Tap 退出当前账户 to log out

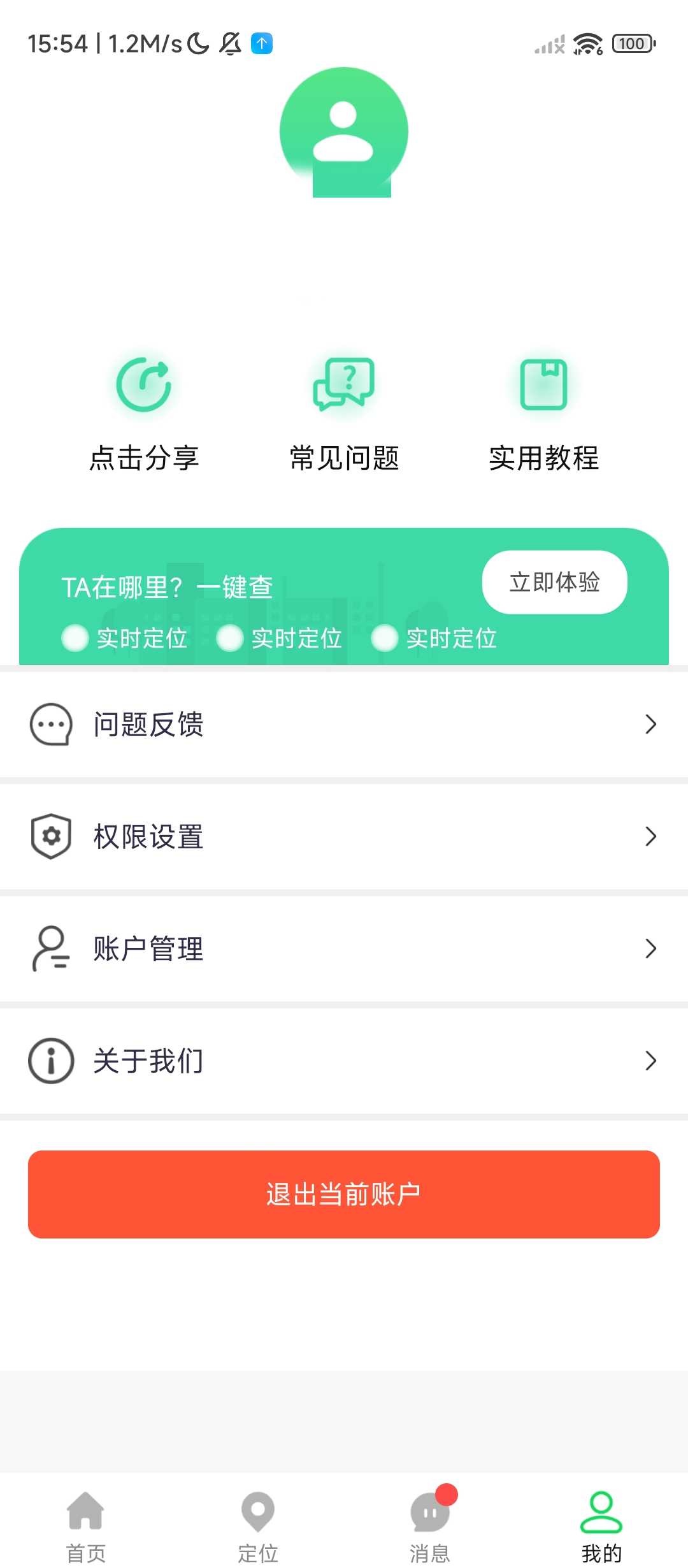pos(344,1194)
